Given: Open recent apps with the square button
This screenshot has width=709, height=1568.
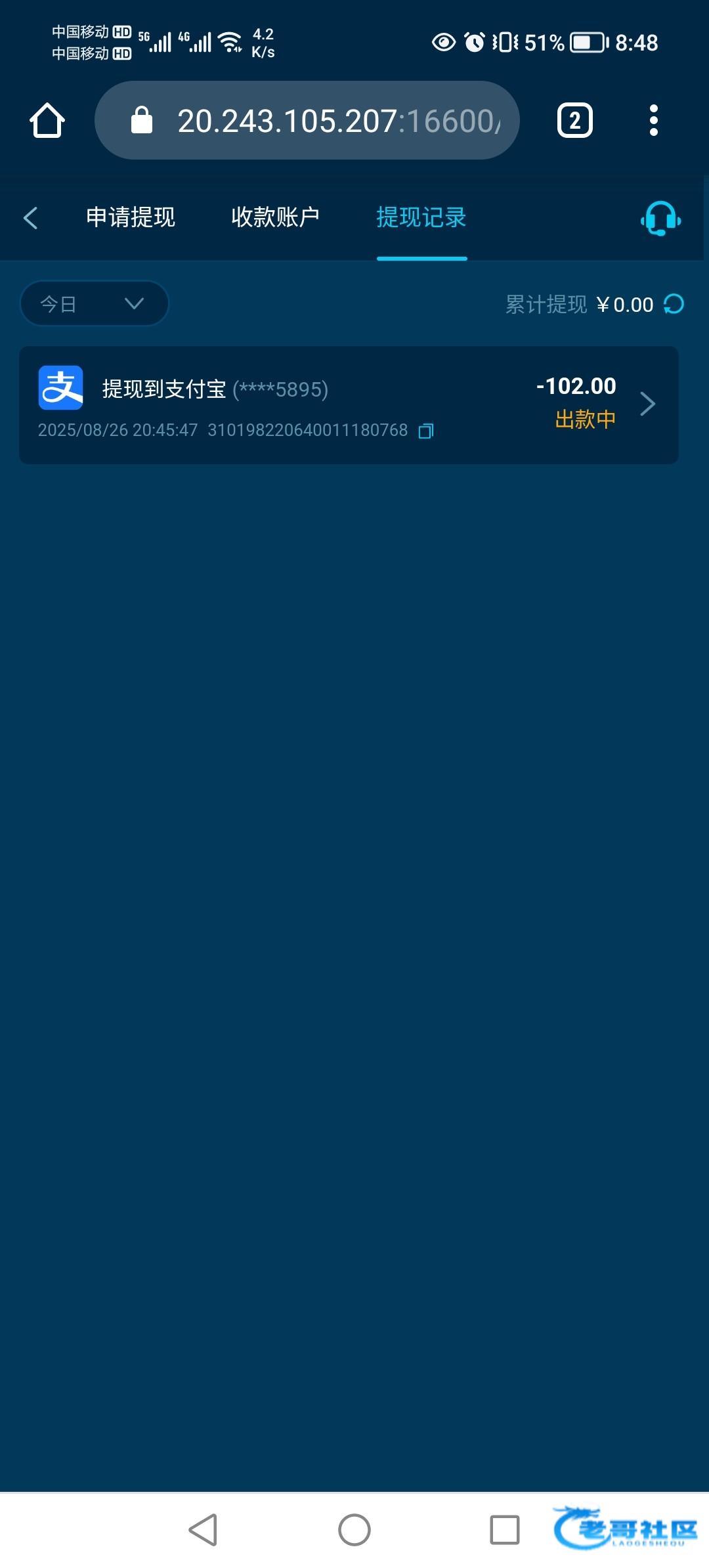Looking at the screenshot, I should (x=505, y=1530).
